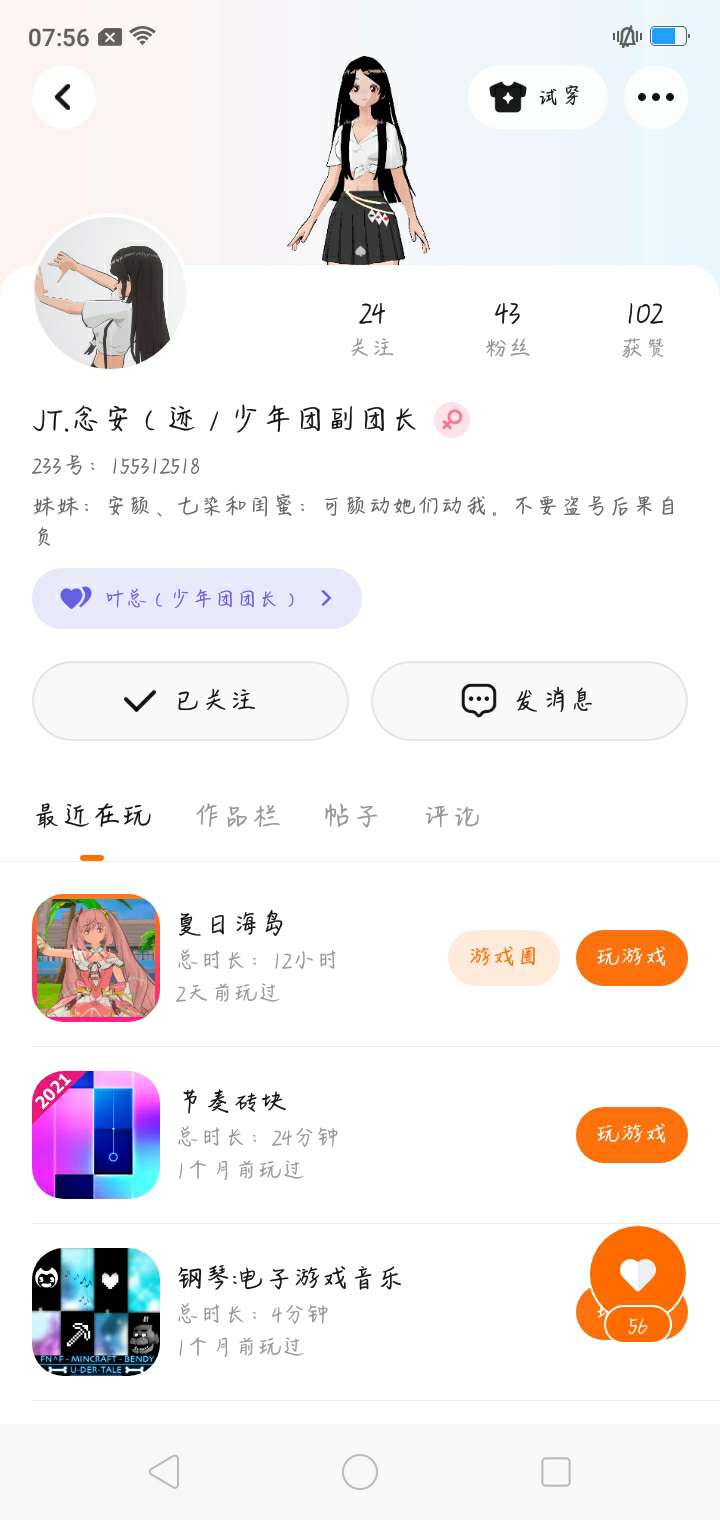Screen dimensions: 720x1520
Task: Select the 最近在玩 tab
Action: pyautogui.click(x=93, y=816)
